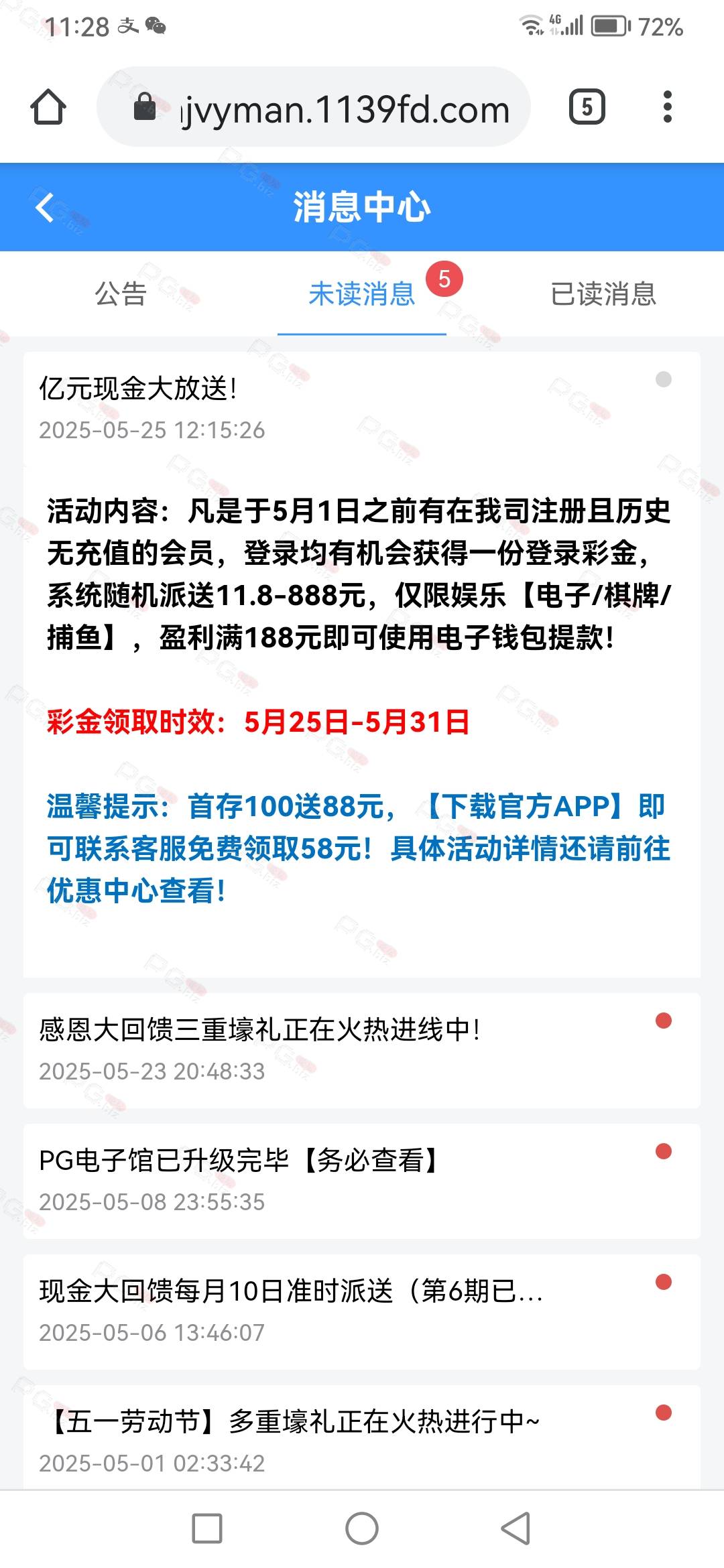Open the browser overflow menu

(x=667, y=107)
